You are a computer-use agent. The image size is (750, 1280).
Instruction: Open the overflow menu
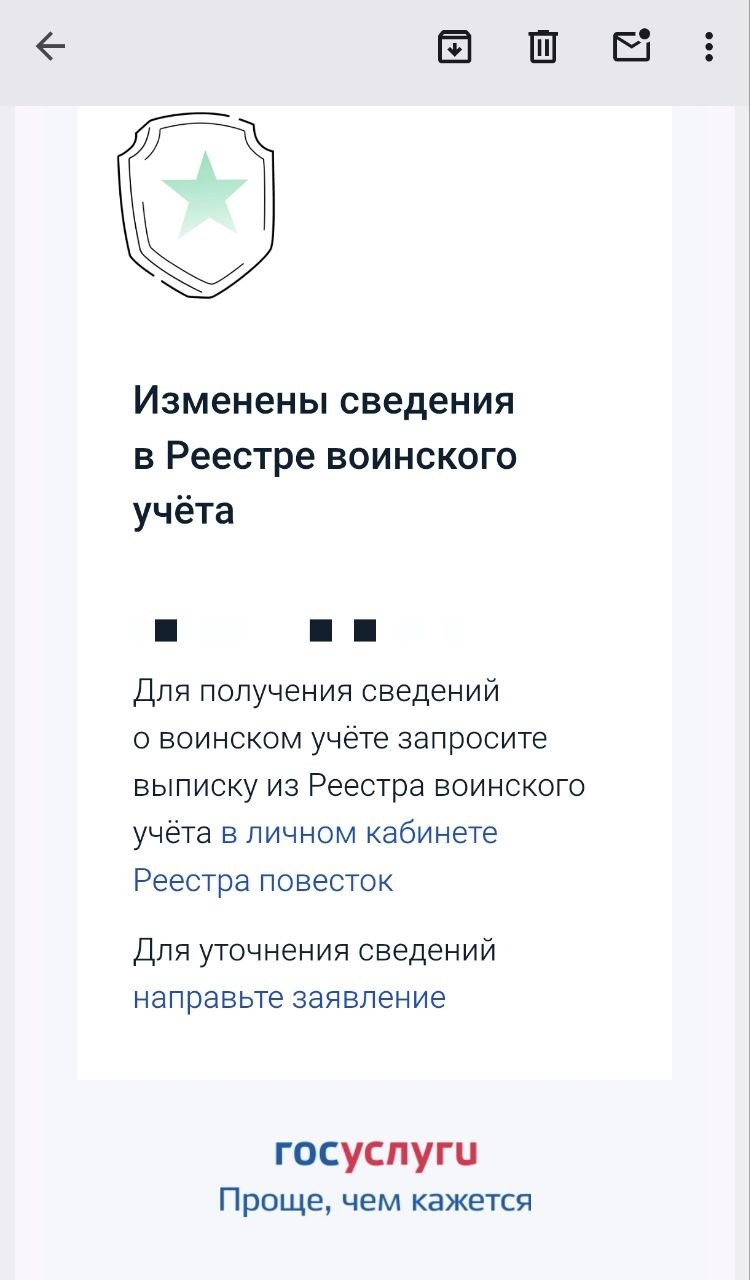[708, 47]
